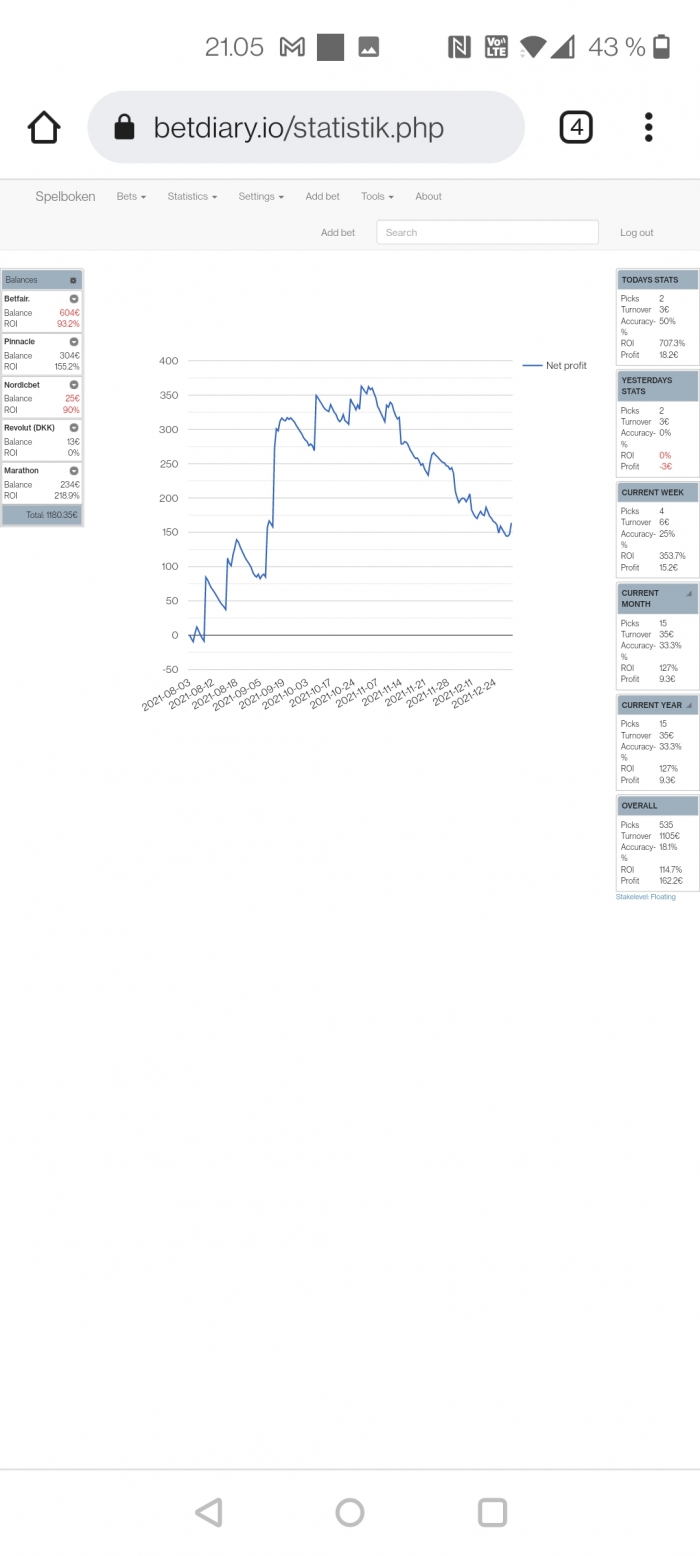Expand the Statistics dropdown menu
Viewport: 700px width, 1556px height.
coord(192,196)
